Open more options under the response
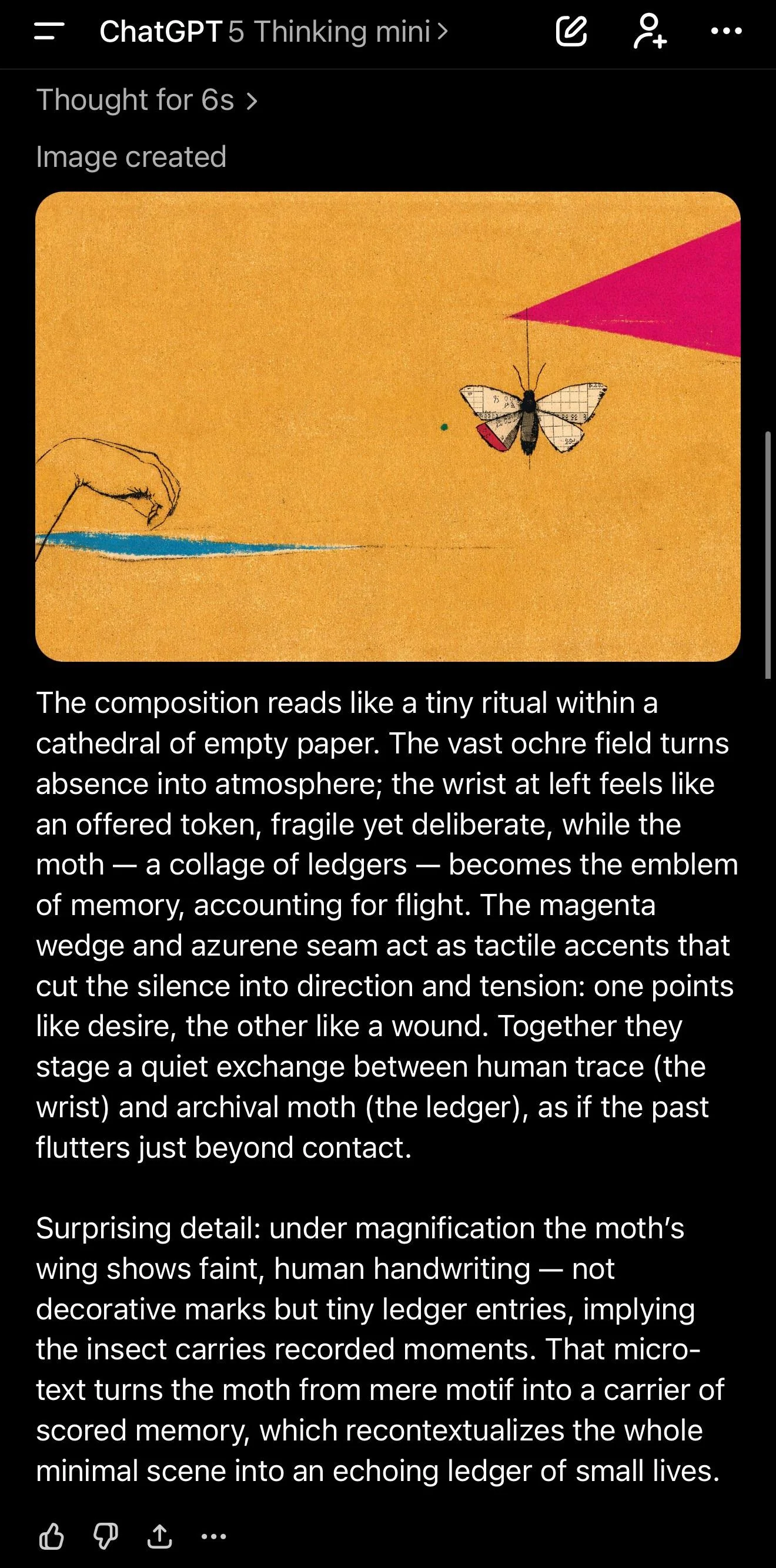The width and height of the screenshot is (776, 1568). click(214, 1537)
